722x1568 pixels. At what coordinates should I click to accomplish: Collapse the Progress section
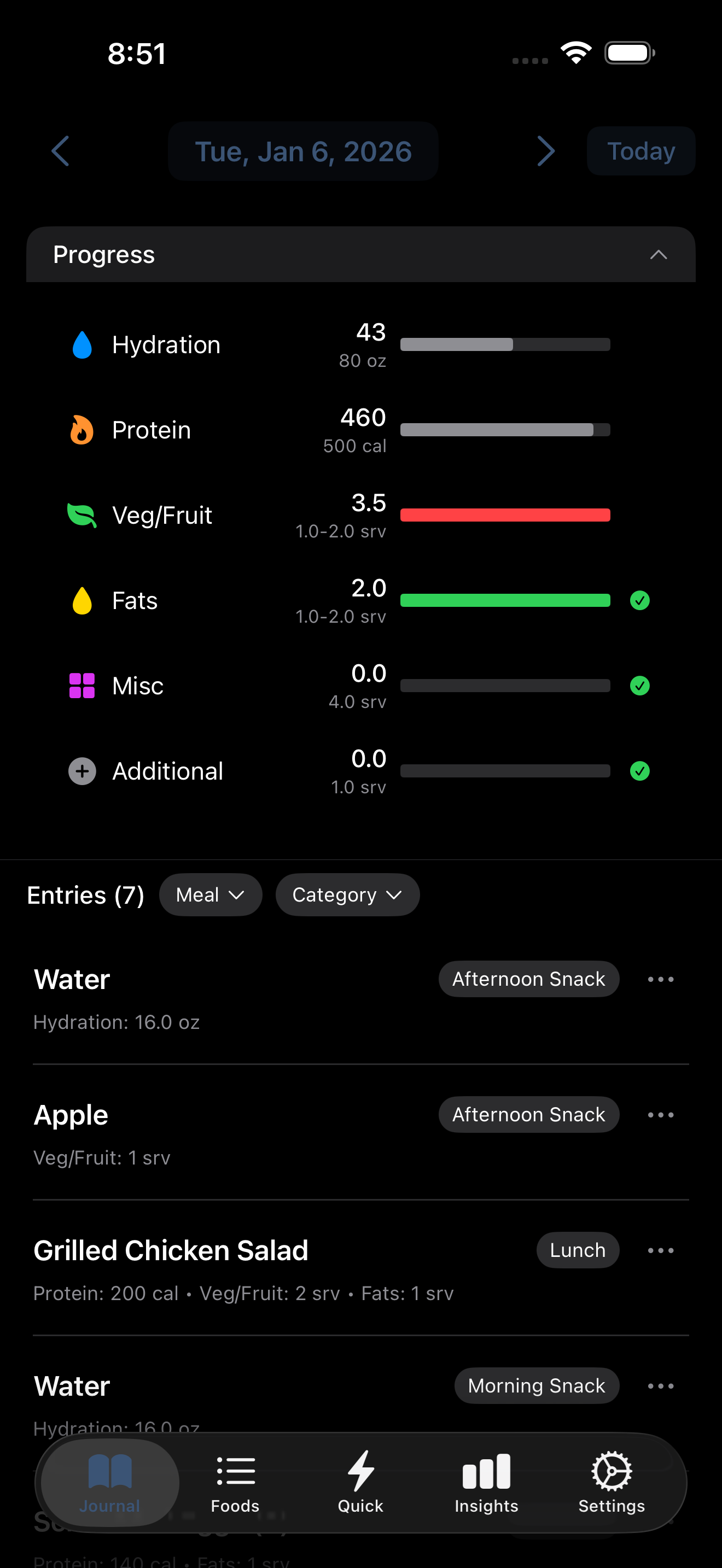point(658,254)
